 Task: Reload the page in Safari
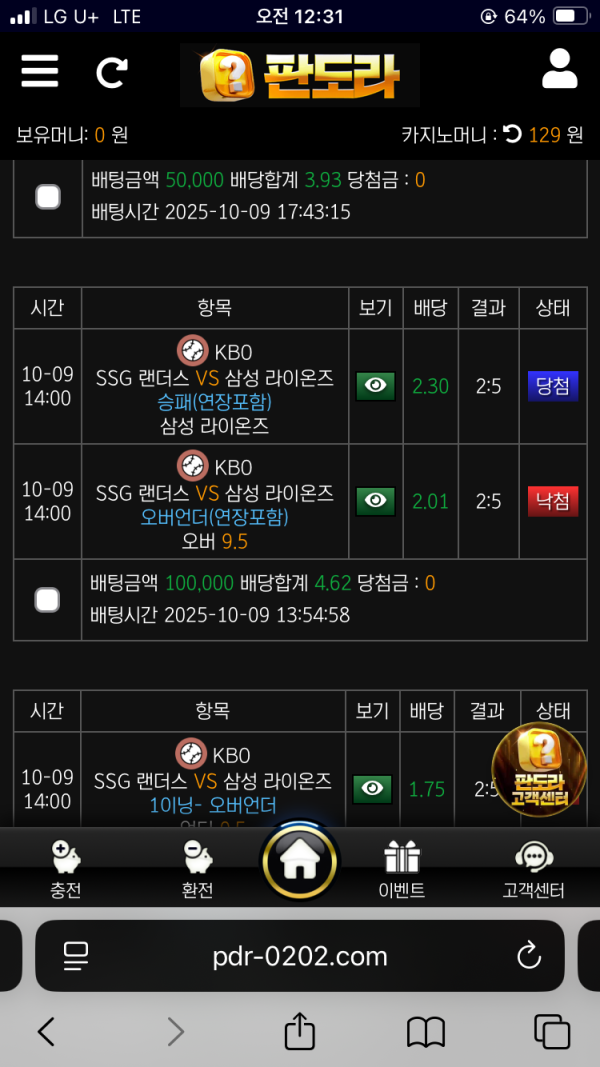click(529, 957)
